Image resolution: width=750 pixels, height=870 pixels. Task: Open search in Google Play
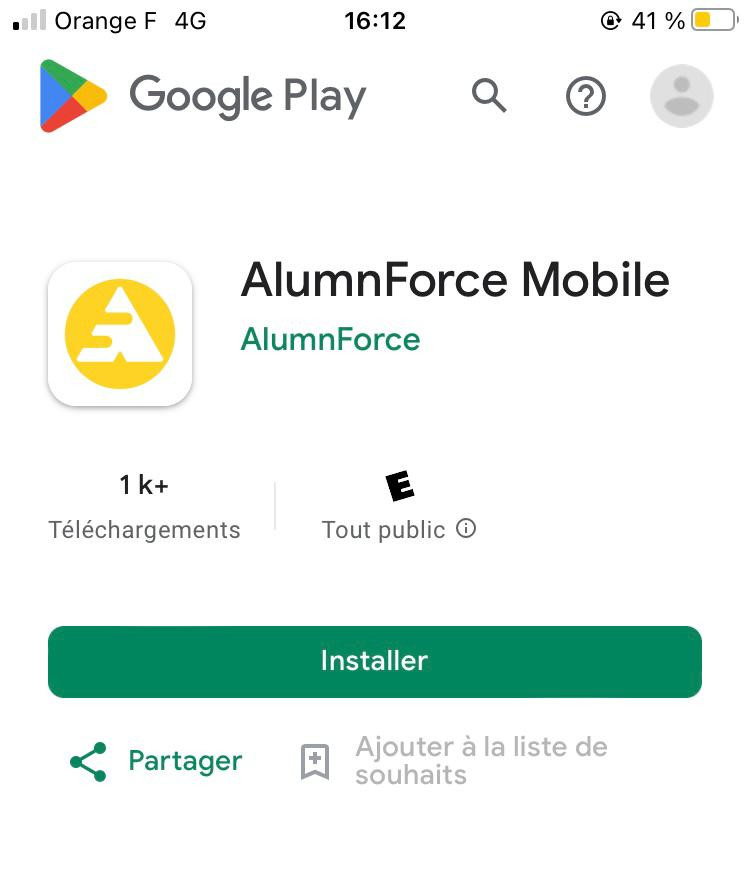tap(489, 96)
